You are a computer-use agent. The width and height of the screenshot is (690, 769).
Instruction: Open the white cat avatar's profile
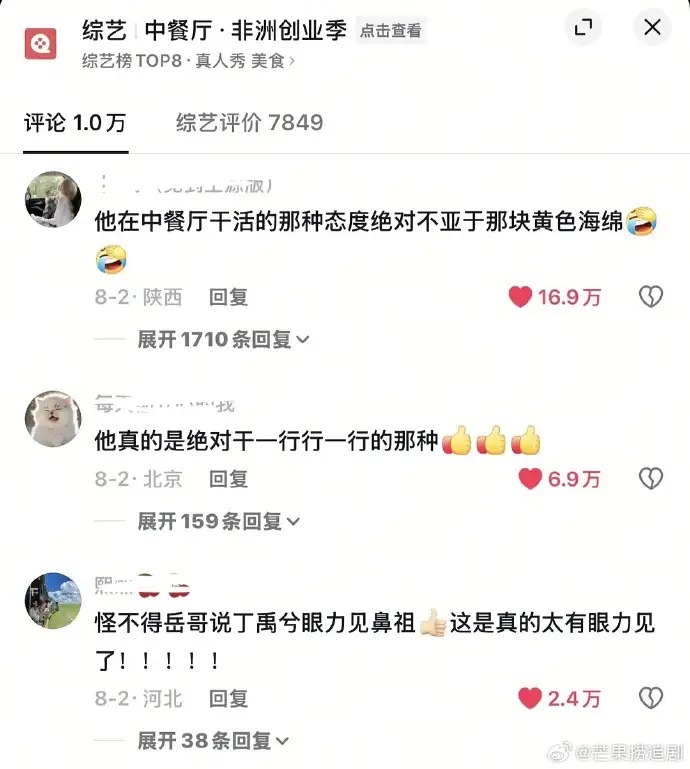tap(52, 418)
